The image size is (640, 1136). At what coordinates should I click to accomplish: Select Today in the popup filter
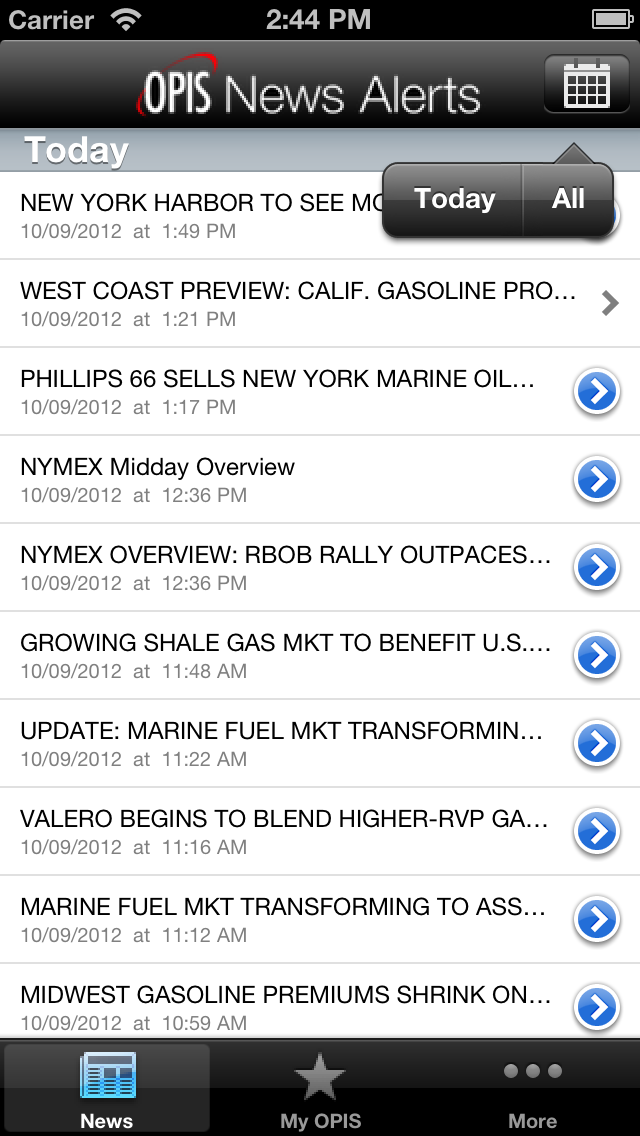tap(453, 199)
